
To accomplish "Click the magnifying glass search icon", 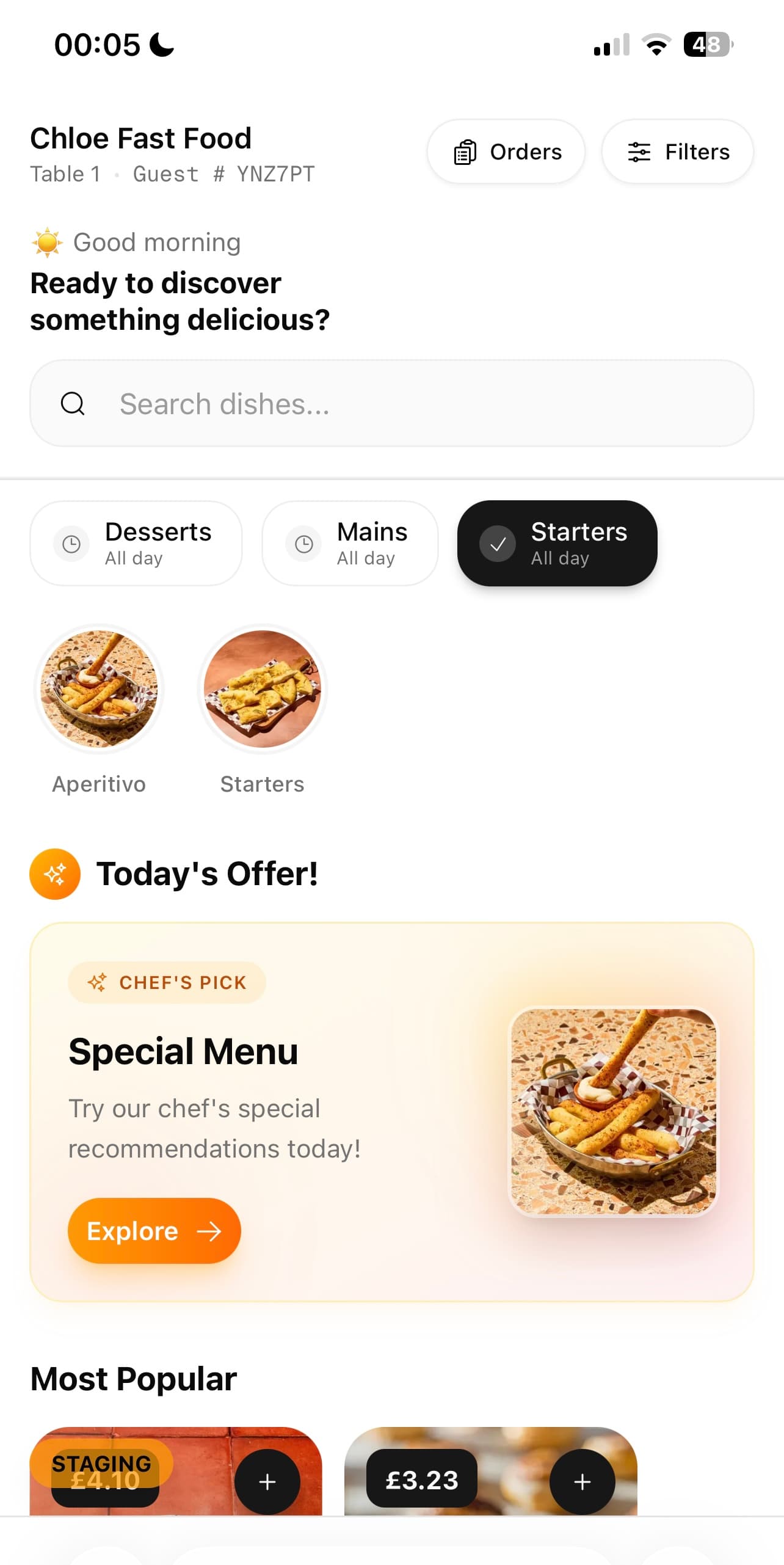I will (x=73, y=403).
